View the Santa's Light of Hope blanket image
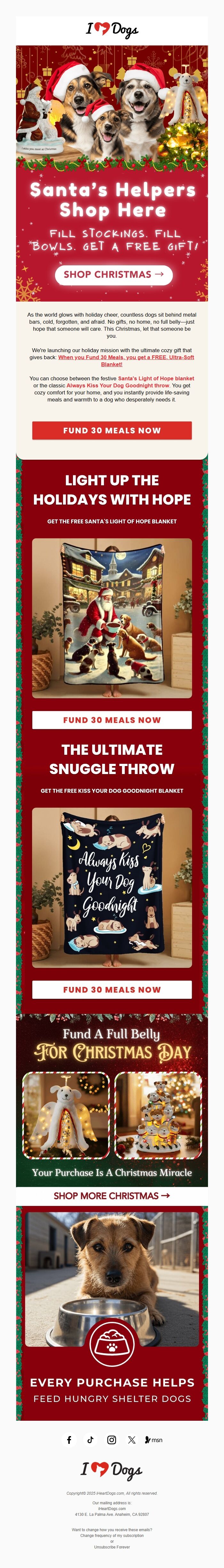Viewport: 224px width, 1568px height. [112, 618]
